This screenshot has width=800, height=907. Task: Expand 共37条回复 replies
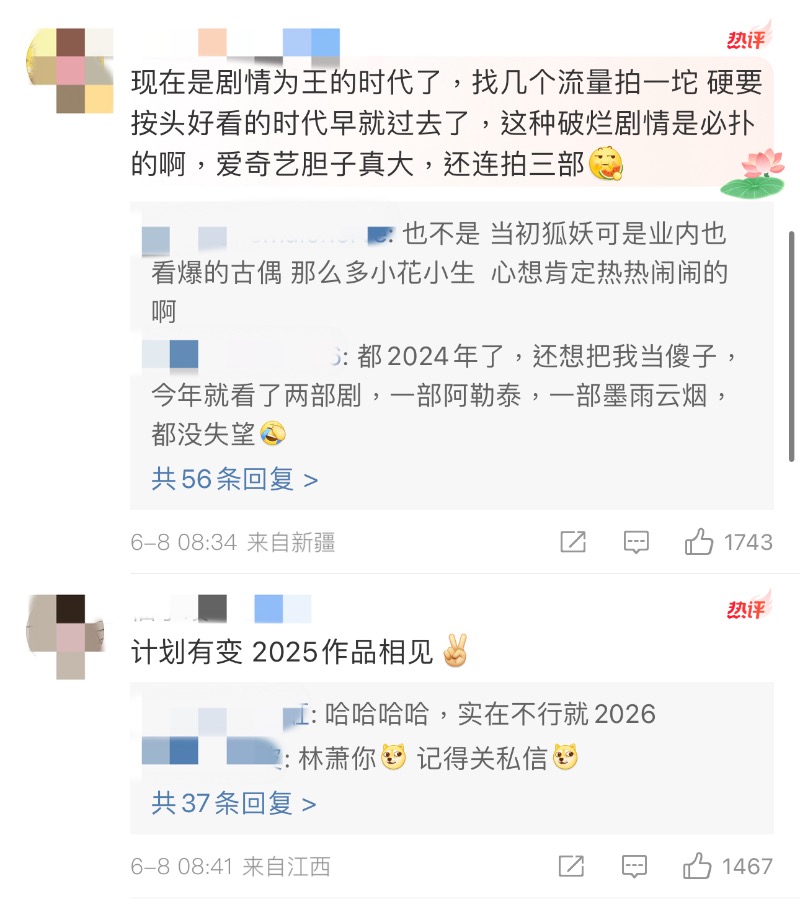point(234,802)
